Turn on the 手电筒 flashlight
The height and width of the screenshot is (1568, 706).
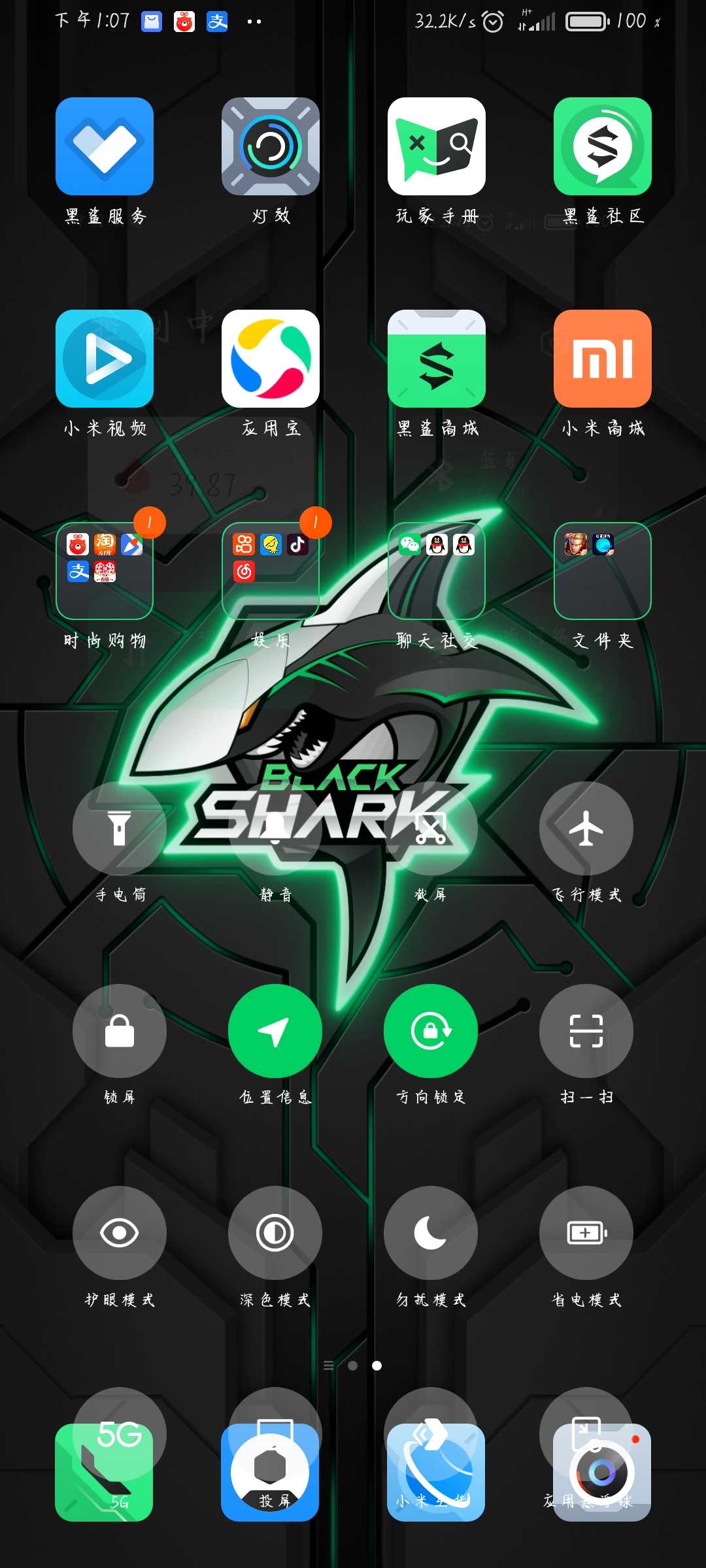[x=120, y=828]
